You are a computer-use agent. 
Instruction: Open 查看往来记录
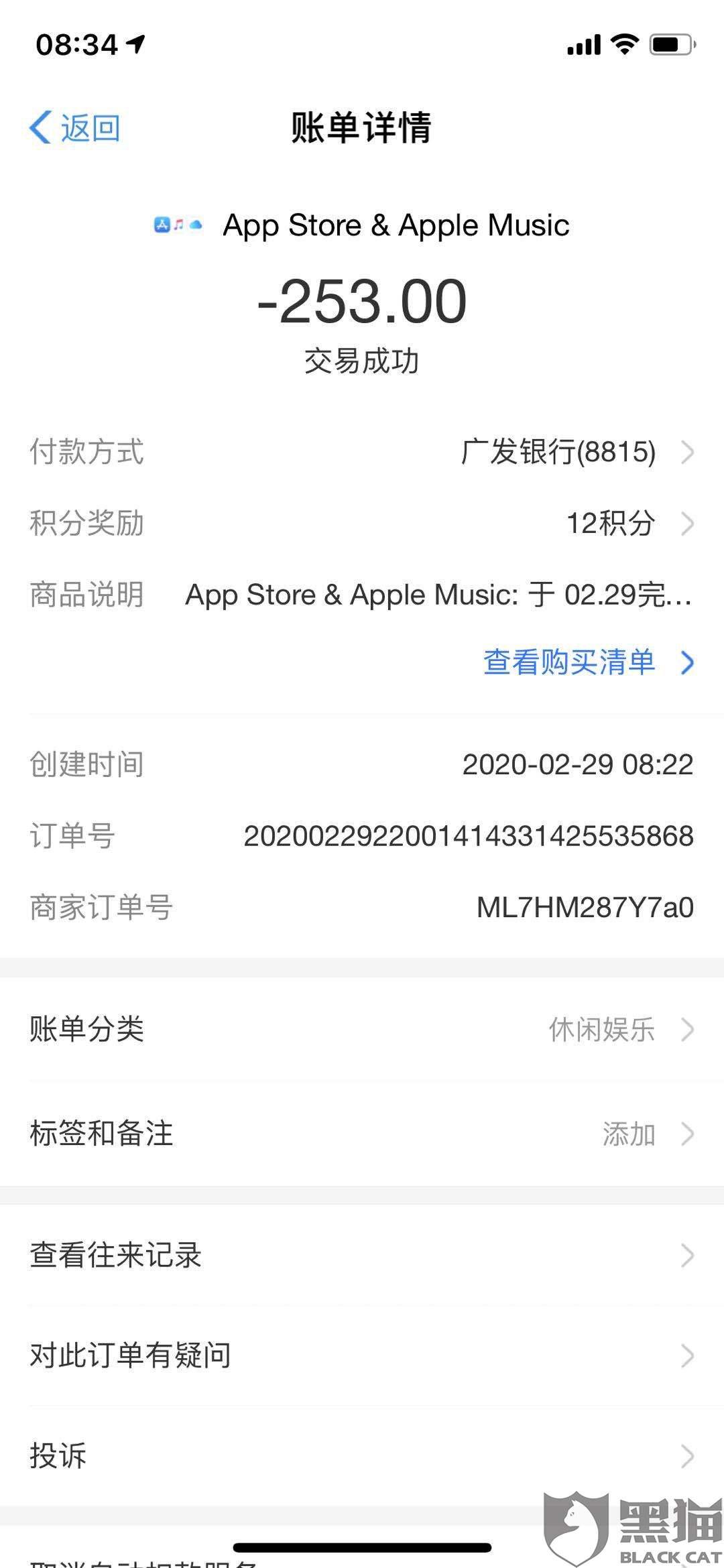click(x=362, y=1255)
